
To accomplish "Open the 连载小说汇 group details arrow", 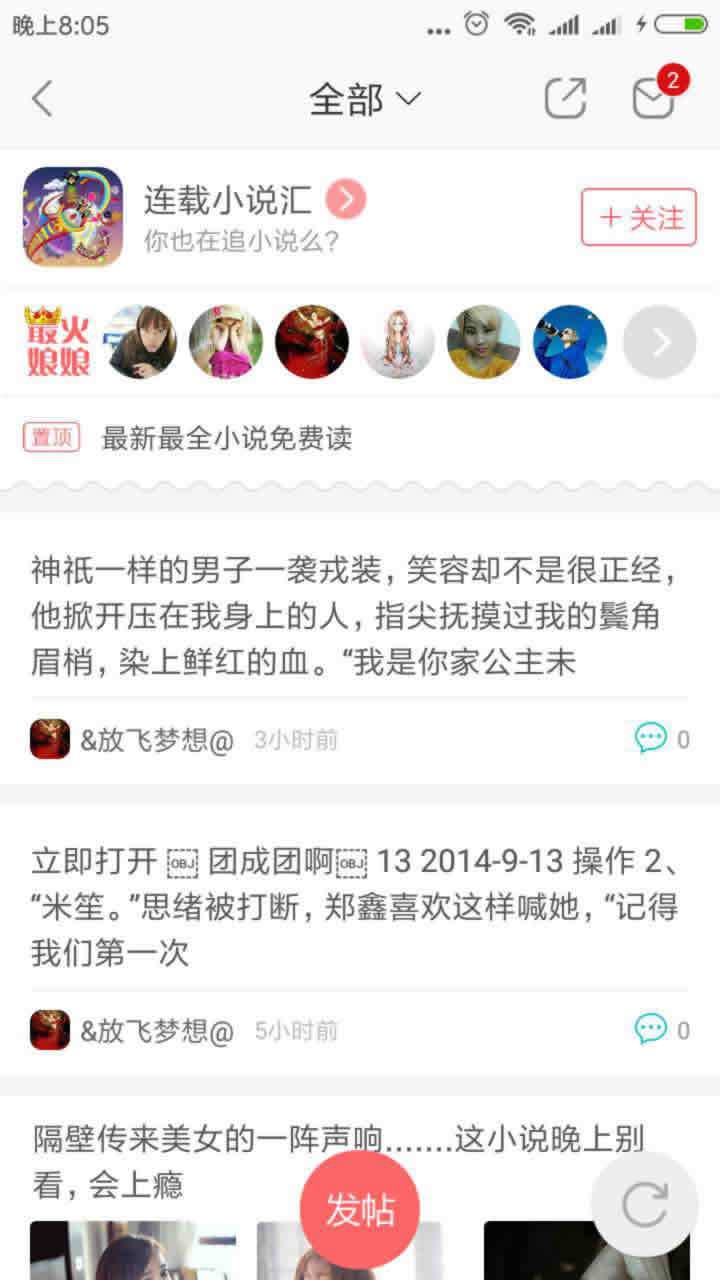I will (346, 200).
